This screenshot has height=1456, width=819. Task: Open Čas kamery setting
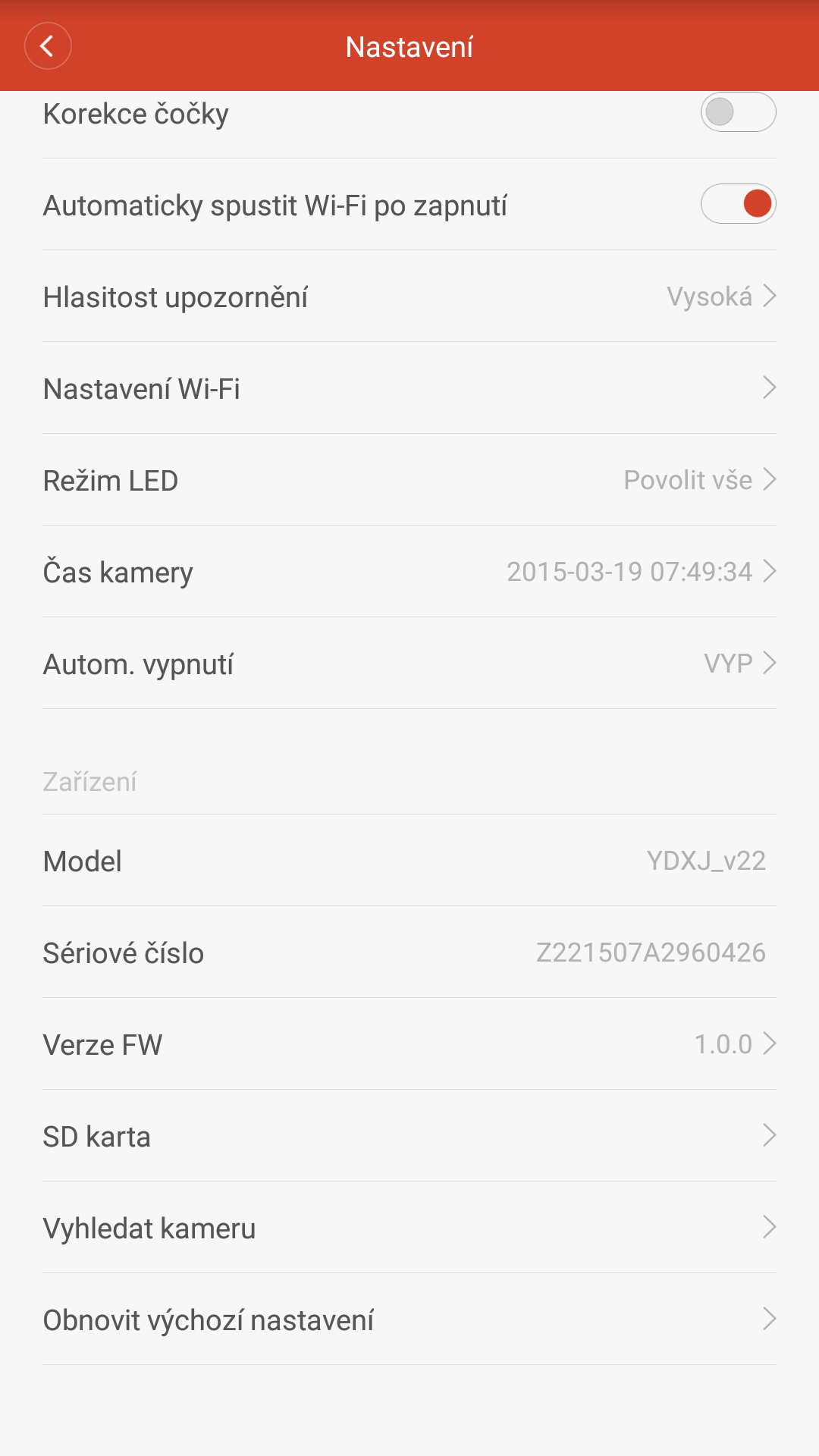(x=409, y=572)
